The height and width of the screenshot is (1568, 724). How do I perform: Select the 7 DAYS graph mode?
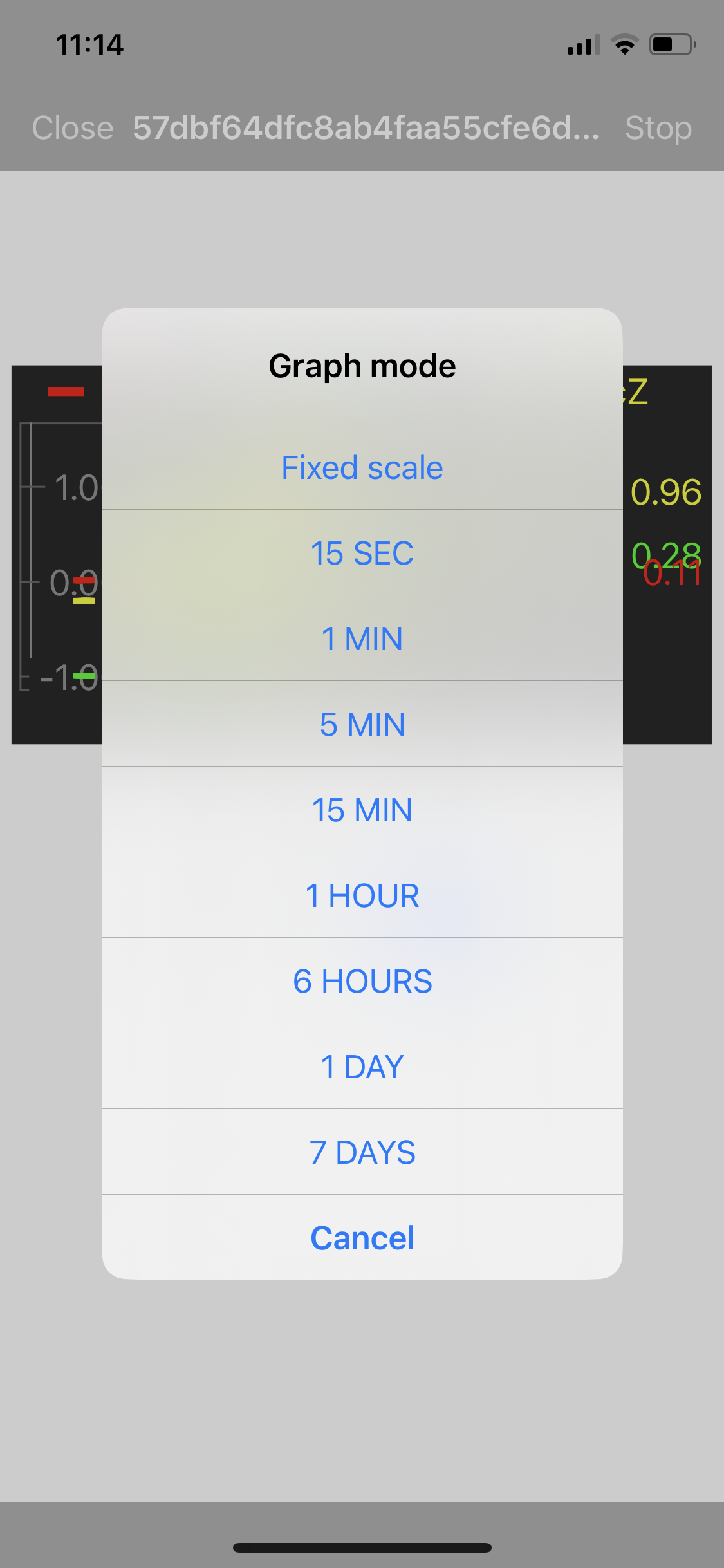click(x=362, y=1152)
